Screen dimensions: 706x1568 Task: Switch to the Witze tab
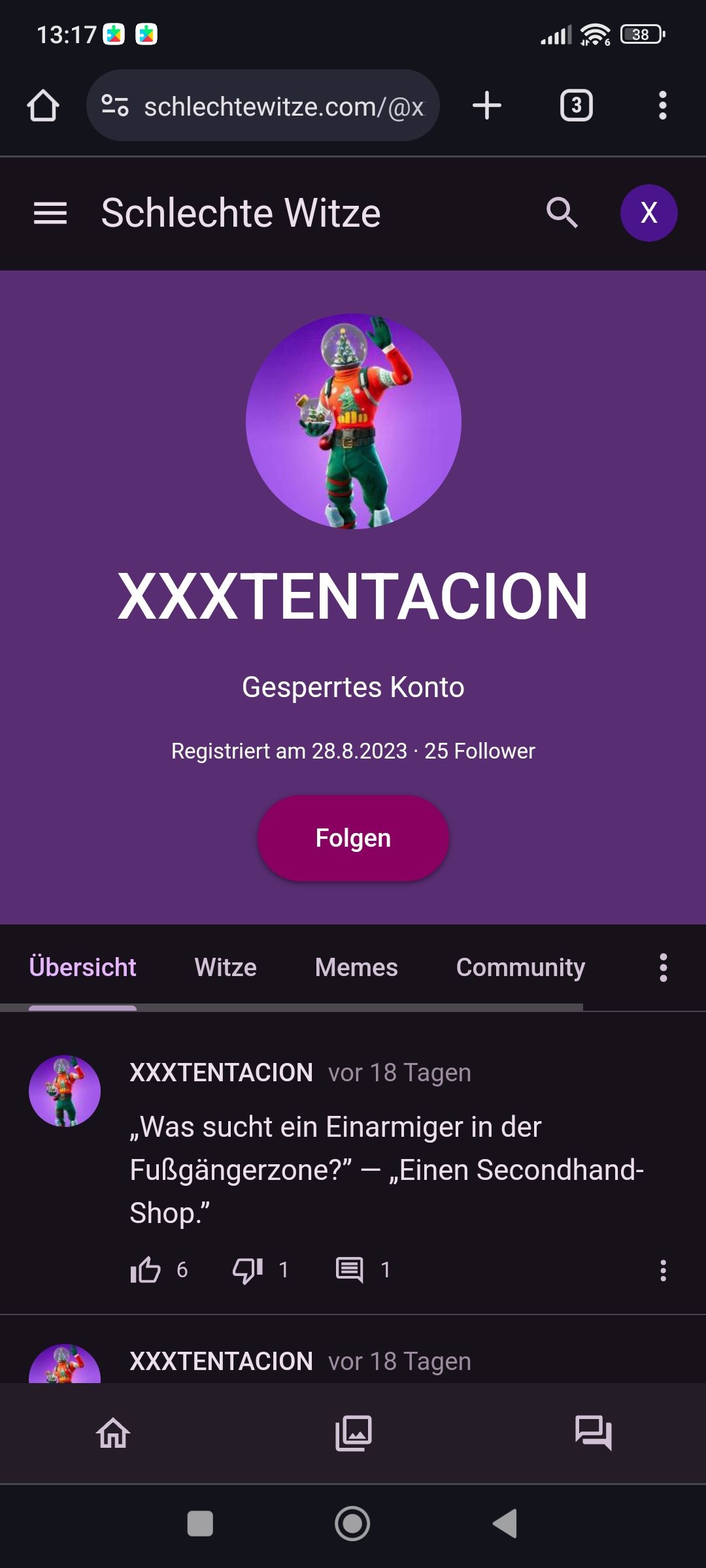click(x=226, y=968)
